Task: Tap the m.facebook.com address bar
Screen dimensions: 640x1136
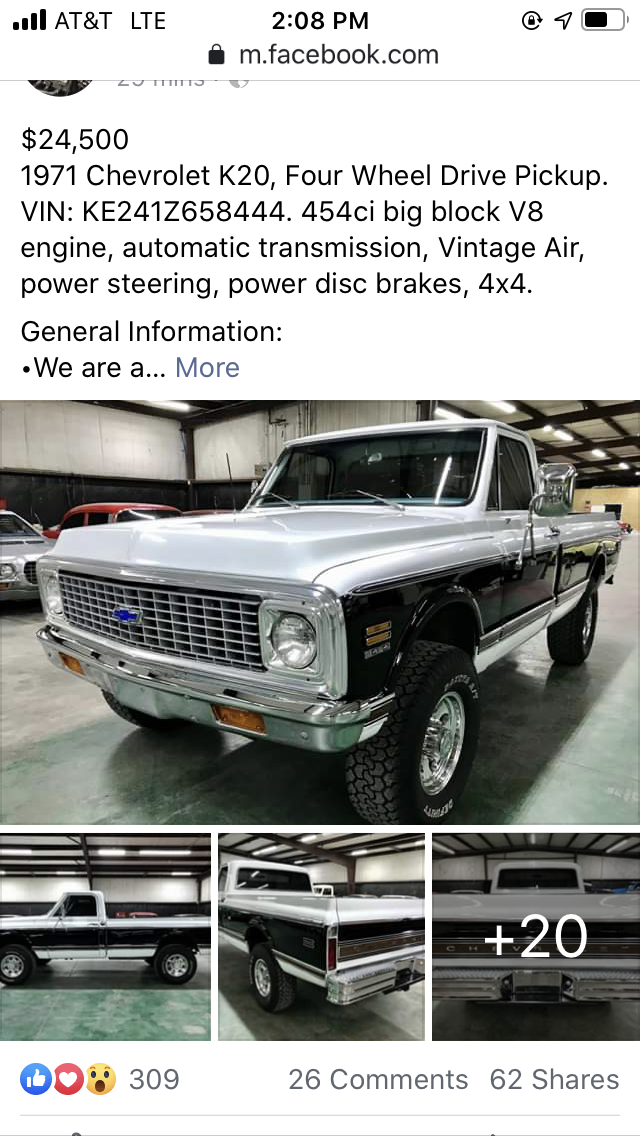Action: [x=323, y=54]
